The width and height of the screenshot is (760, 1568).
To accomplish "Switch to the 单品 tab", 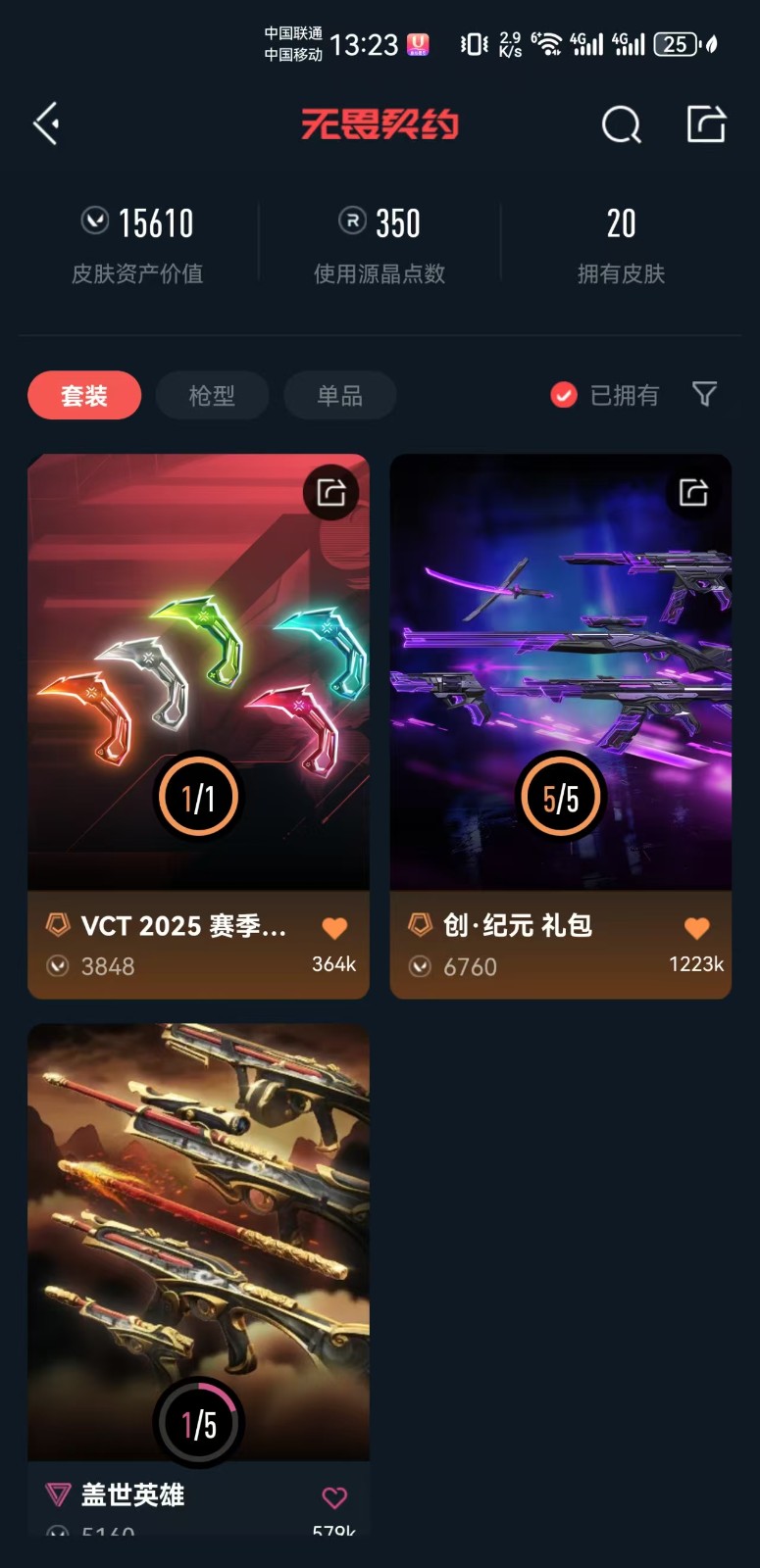I will point(340,395).
